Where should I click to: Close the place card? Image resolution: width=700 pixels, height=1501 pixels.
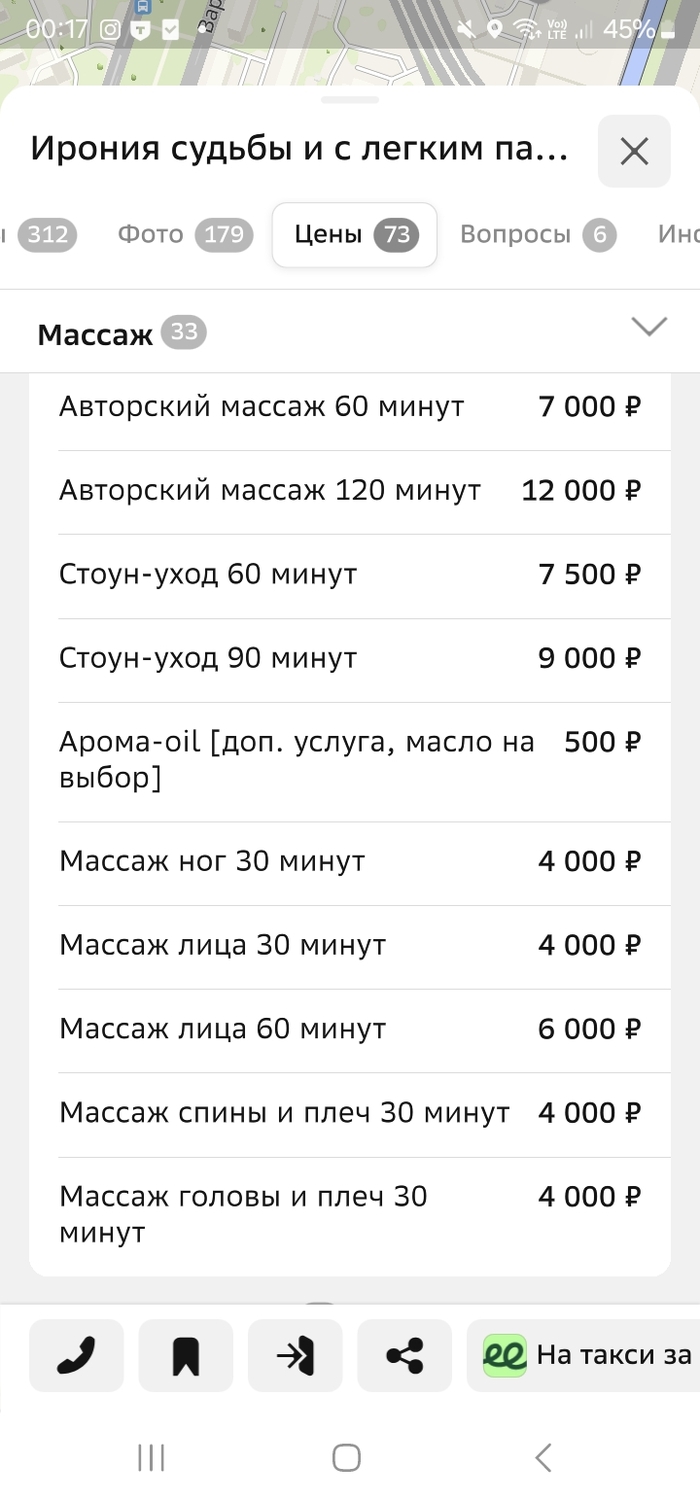coord(634,151)
